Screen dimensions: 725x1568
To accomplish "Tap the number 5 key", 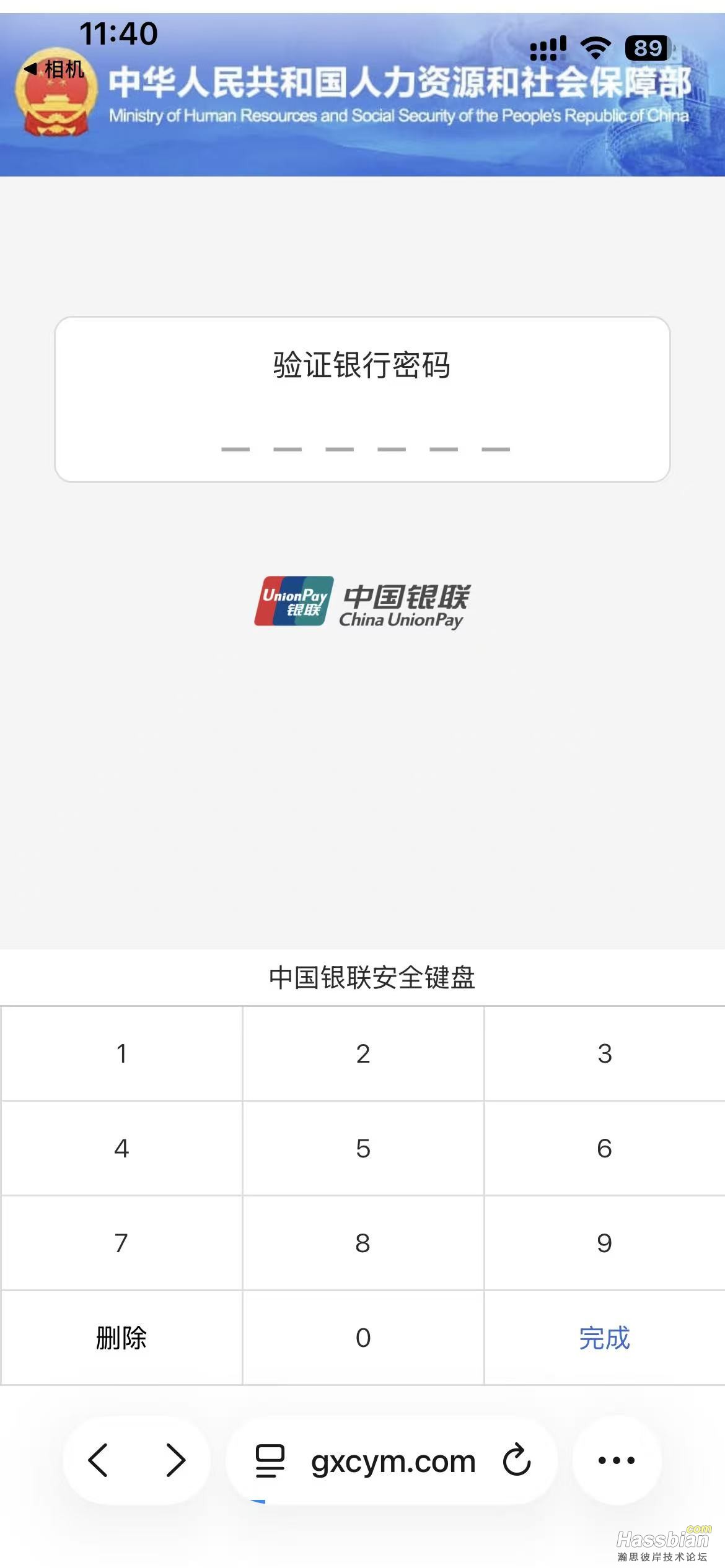I will coord(363,1148).
